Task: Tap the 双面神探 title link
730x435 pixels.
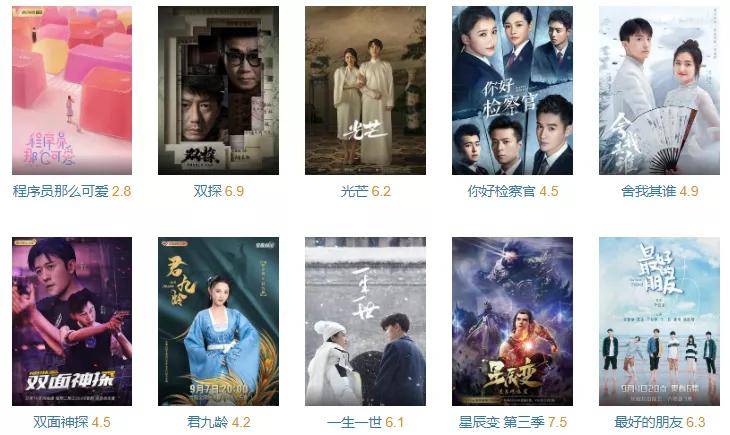Action: [x=60, y=423]
